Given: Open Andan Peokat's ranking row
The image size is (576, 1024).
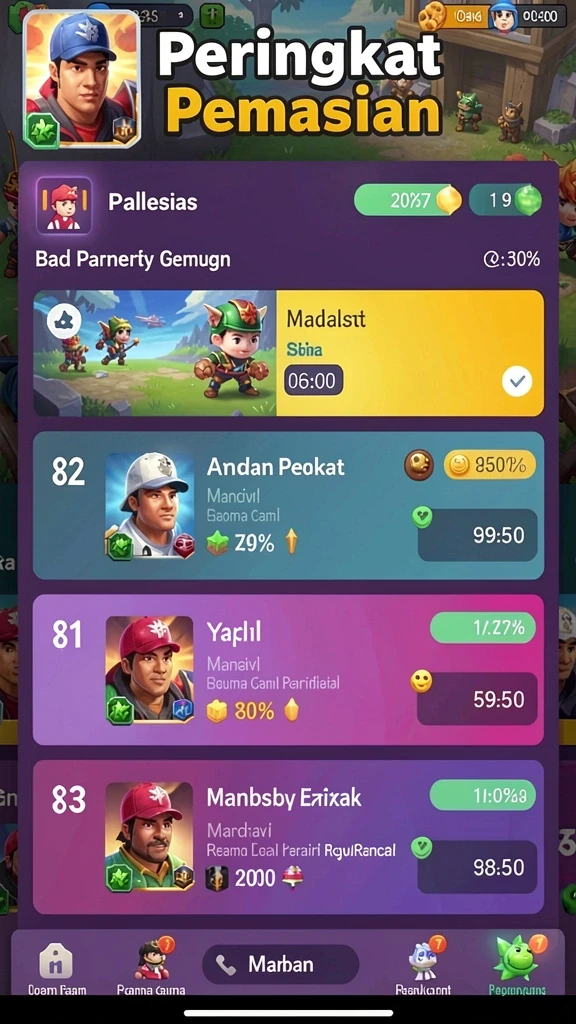Looking at the screenshot, I should point(288,505).
